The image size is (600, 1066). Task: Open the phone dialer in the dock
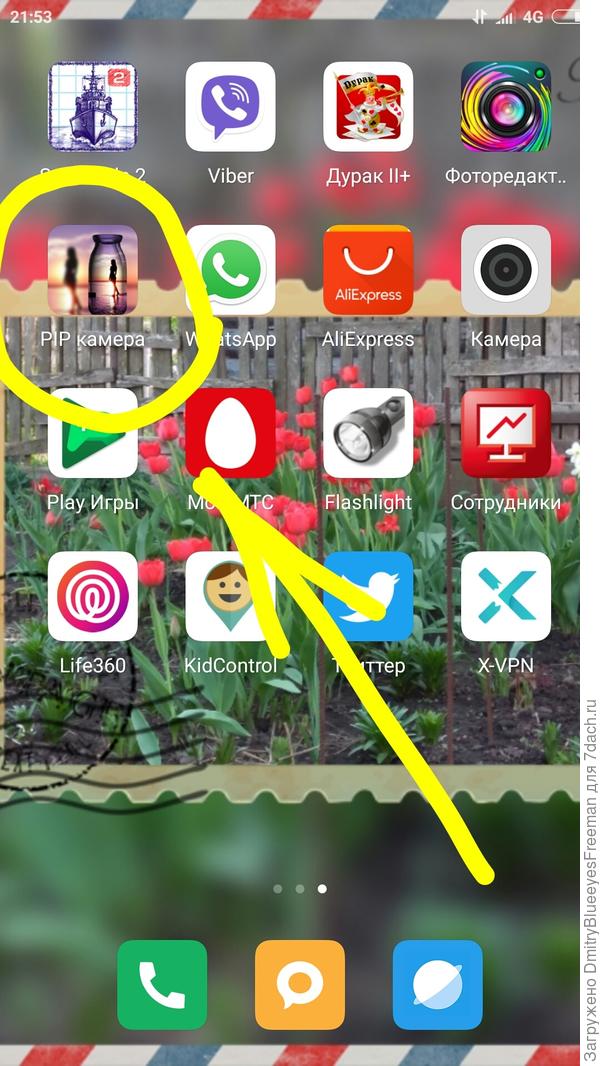(162, 985)
